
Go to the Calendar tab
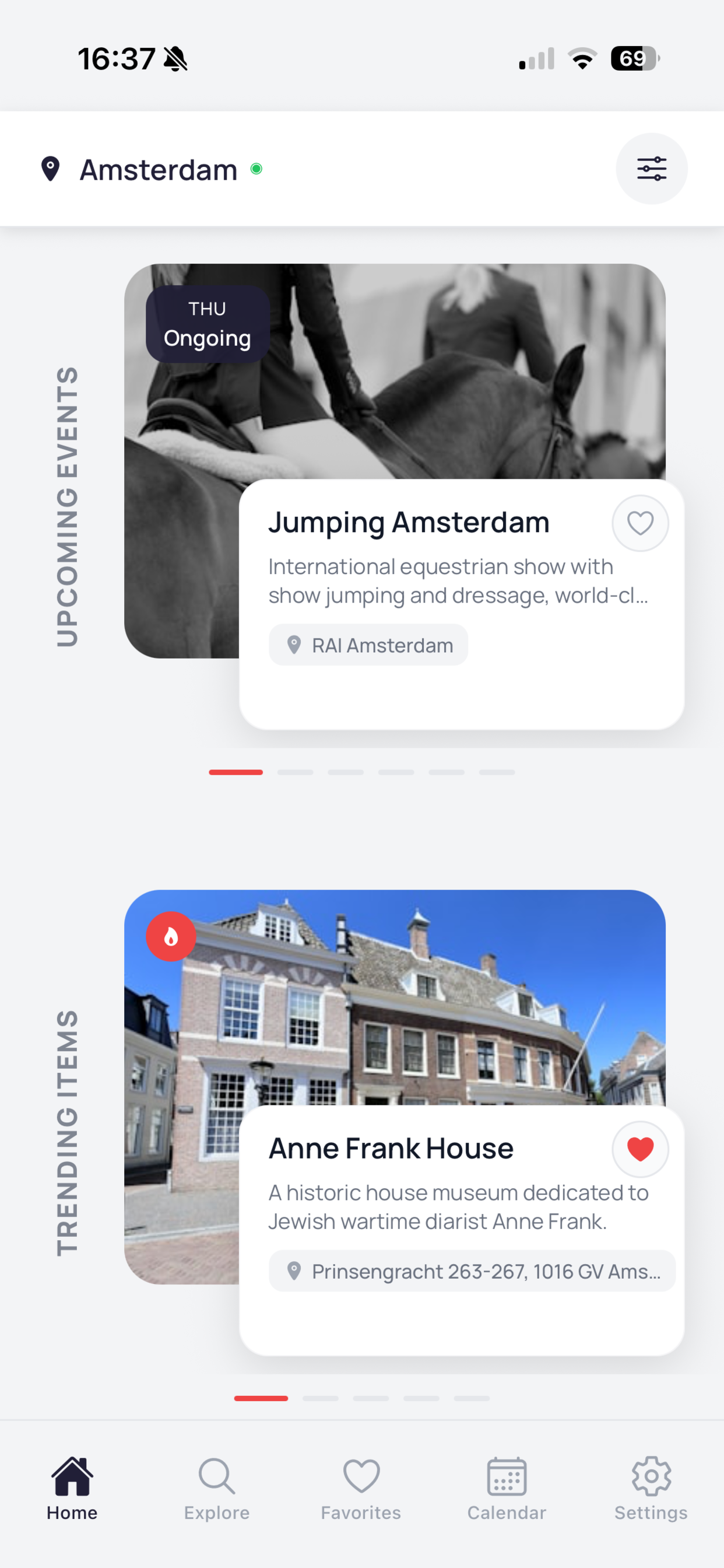tap(506, 1487)
